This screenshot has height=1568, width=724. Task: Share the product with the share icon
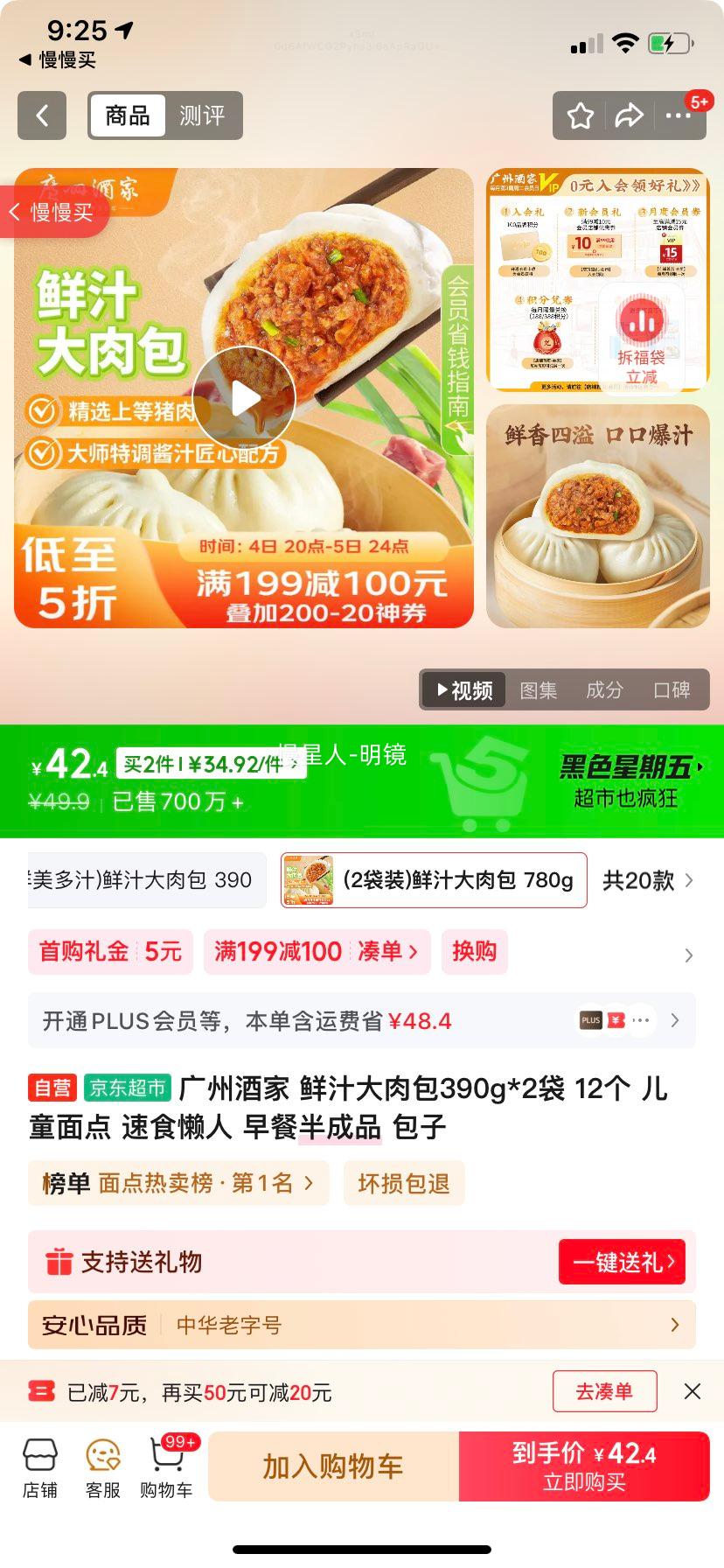tap(630, 115)
